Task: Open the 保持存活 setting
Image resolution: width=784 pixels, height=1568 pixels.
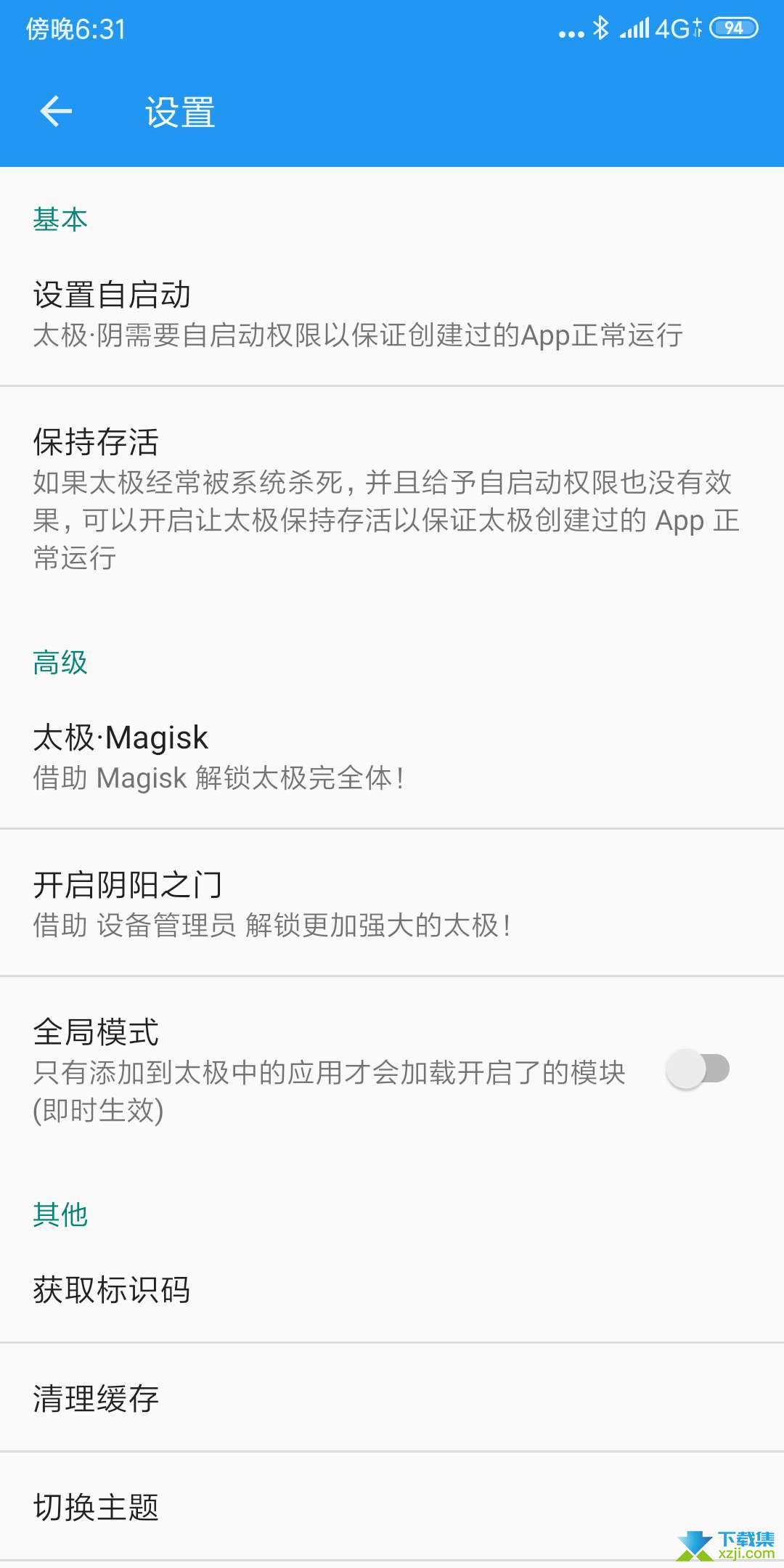Action: coord(392,499)
